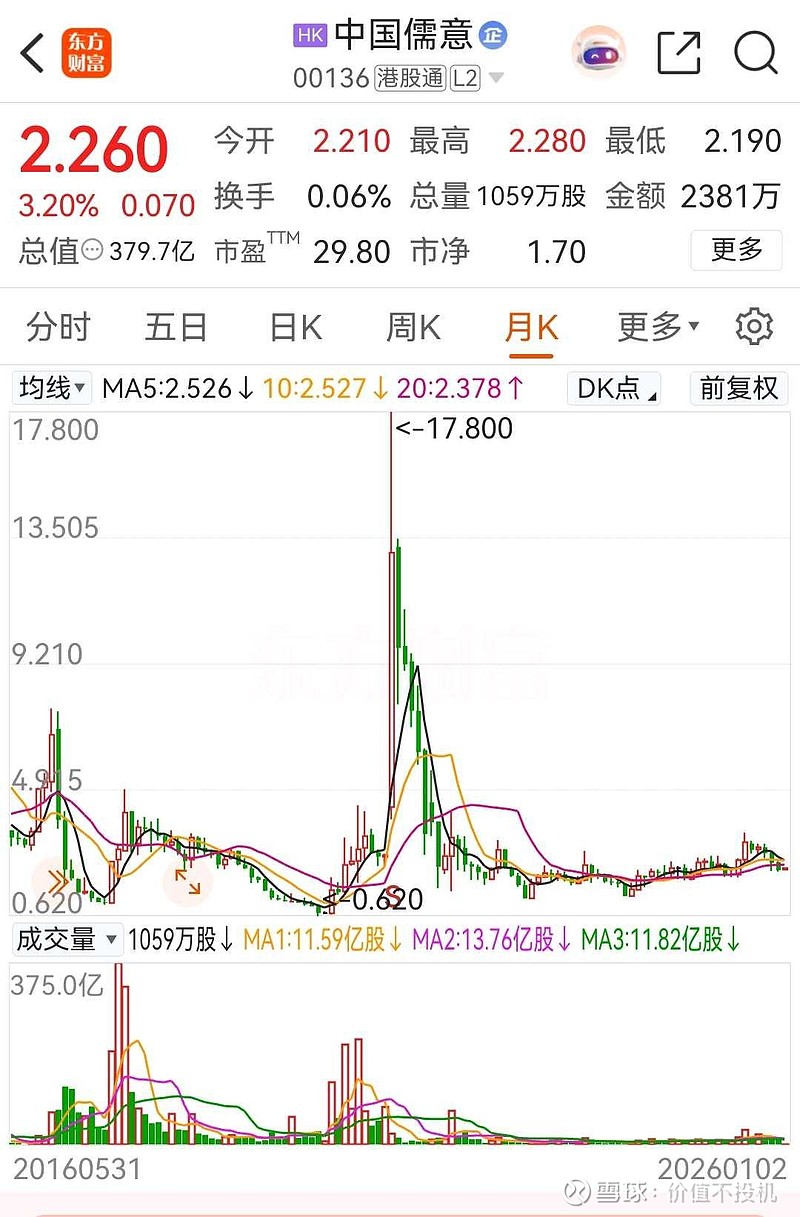Open the 更多 chart-period dropdown
The height and width of the screenshot is (1217, 800).
652,326
